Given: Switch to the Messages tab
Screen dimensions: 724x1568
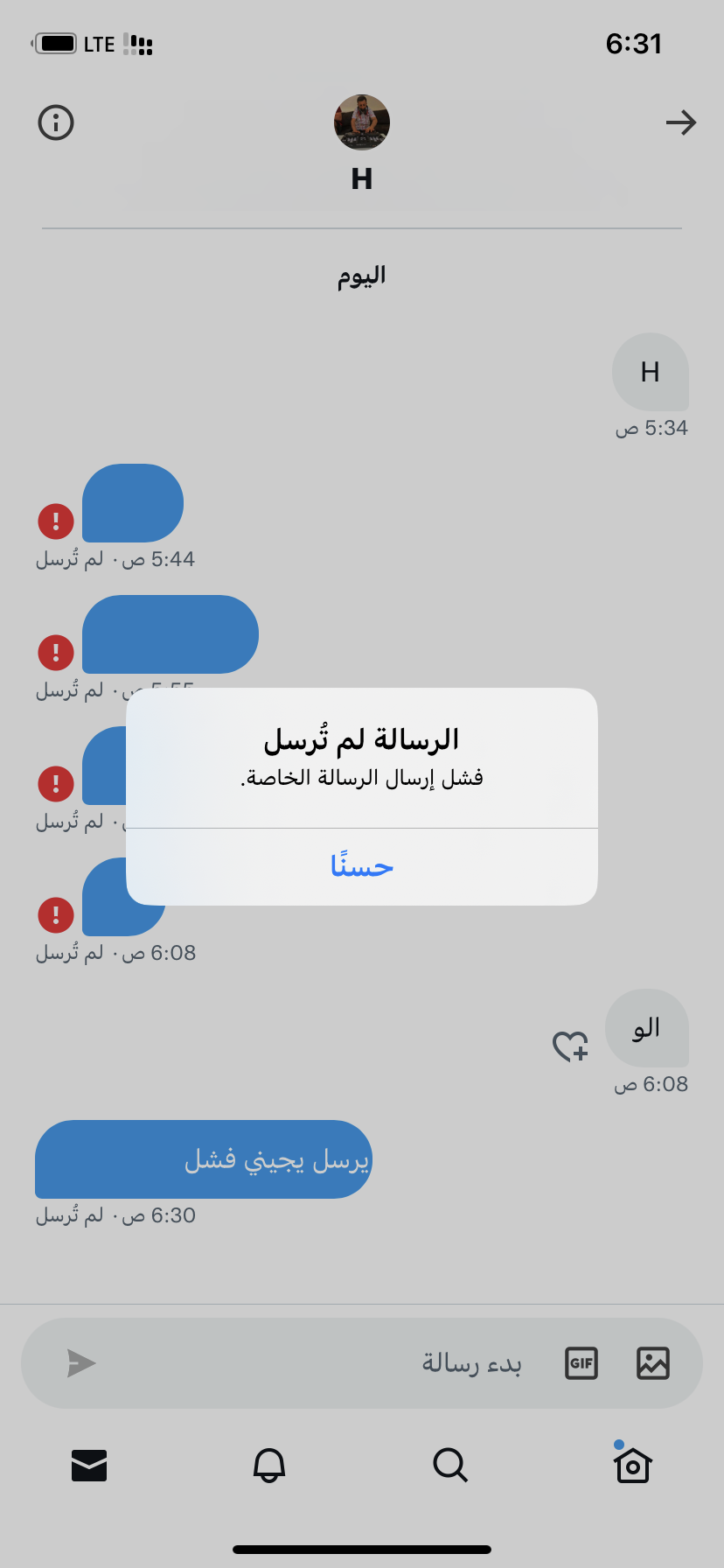Looking at the screenshot, I should click(x=89, y=1465).
